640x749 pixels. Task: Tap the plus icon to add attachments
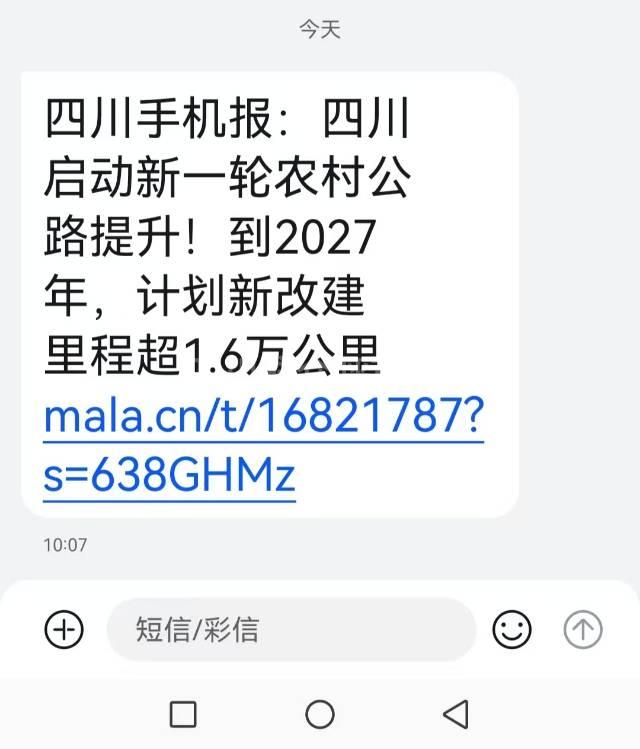coord(63,629)
